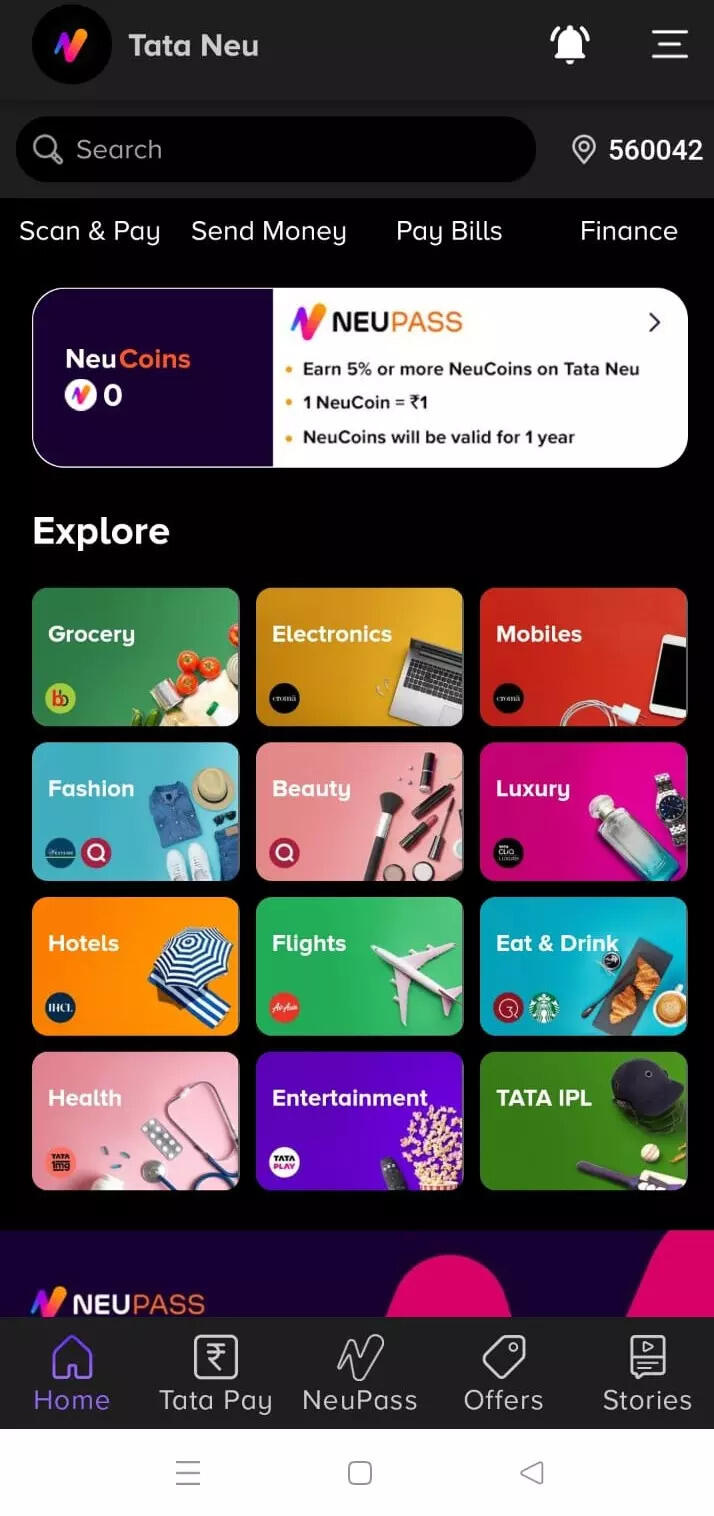The image size is (714, 1516).
Task: Go to Finance section
Action: tap(628, 231)
